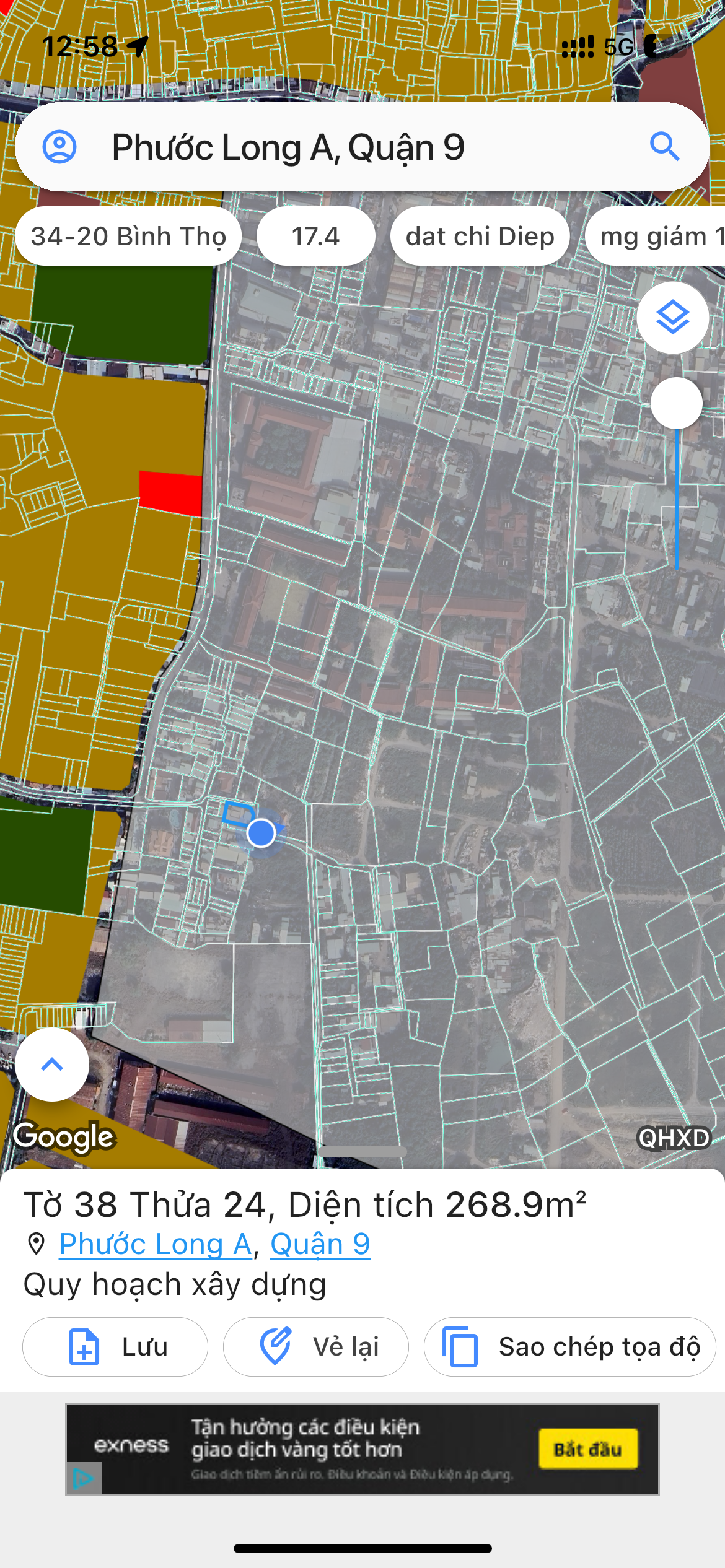Viewport: 725px width, 1568px height.
Task: Save the plot with Lưu
Action: pyautogui.click(x=115, y=1347)
